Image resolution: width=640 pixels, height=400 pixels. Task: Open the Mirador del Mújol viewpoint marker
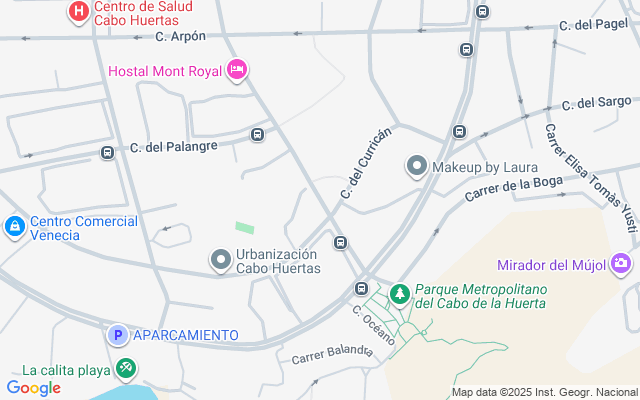pyautogui.click(x=622, y=264)
